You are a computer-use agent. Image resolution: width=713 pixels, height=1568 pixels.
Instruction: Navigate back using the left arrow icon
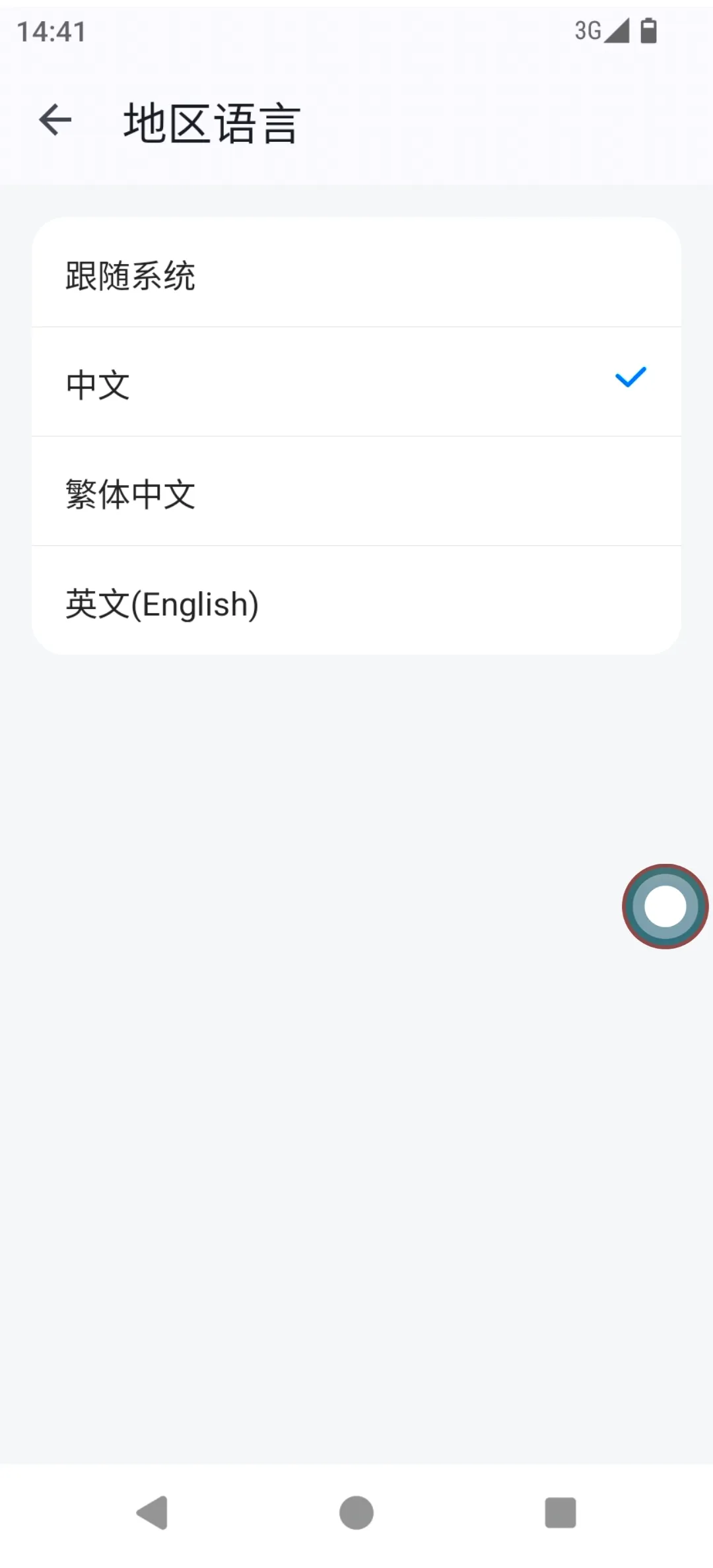(55, 119)
